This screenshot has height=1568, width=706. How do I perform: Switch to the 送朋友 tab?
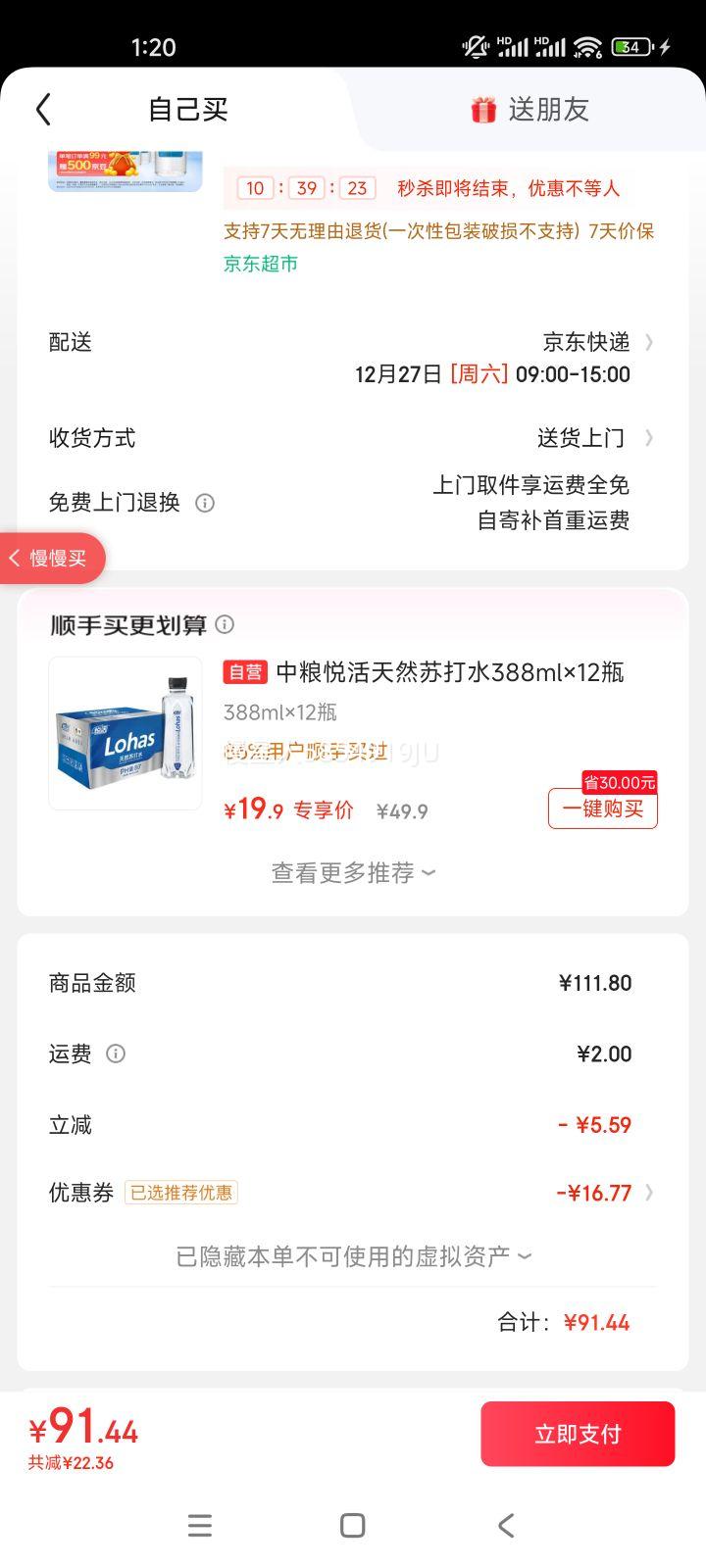coord(544,109)
